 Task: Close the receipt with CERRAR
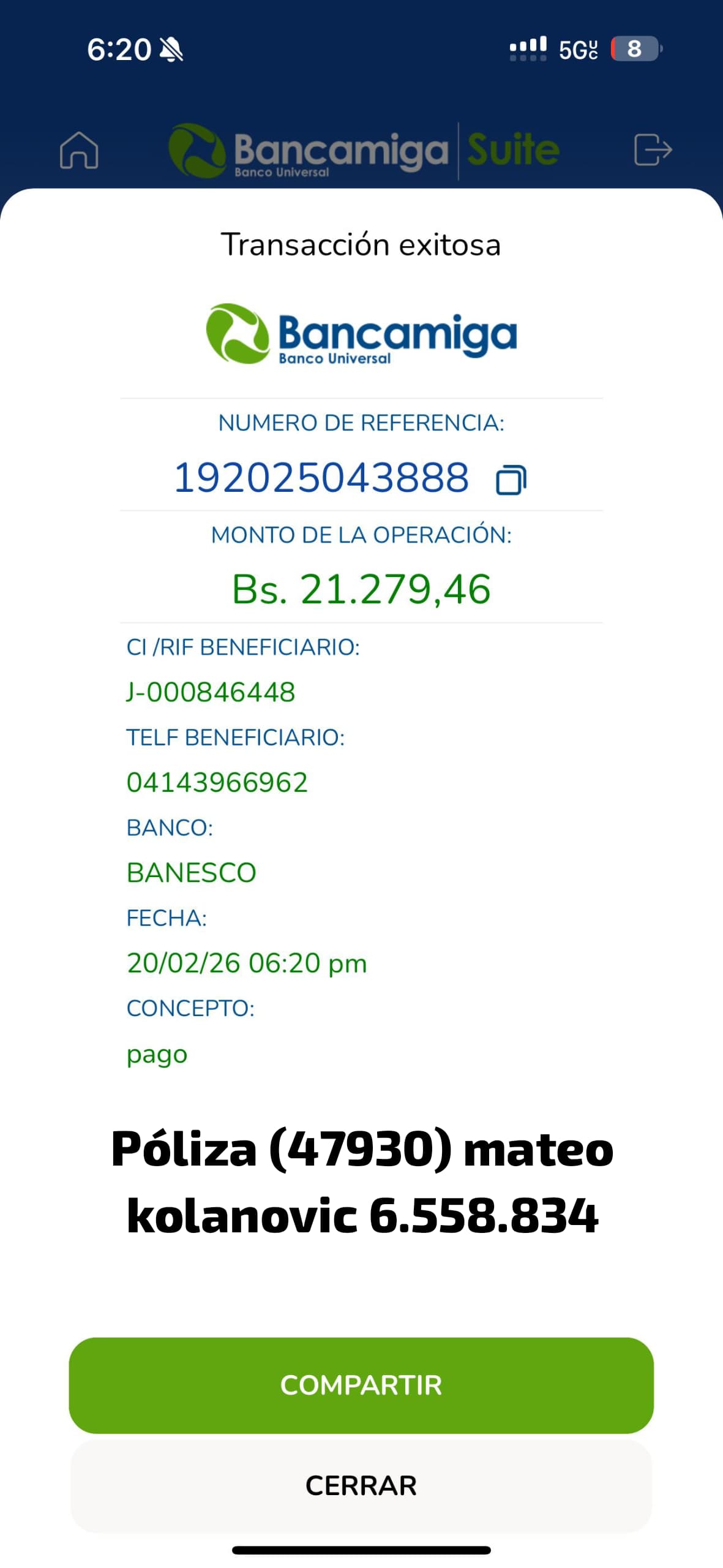coord(361,1485)
